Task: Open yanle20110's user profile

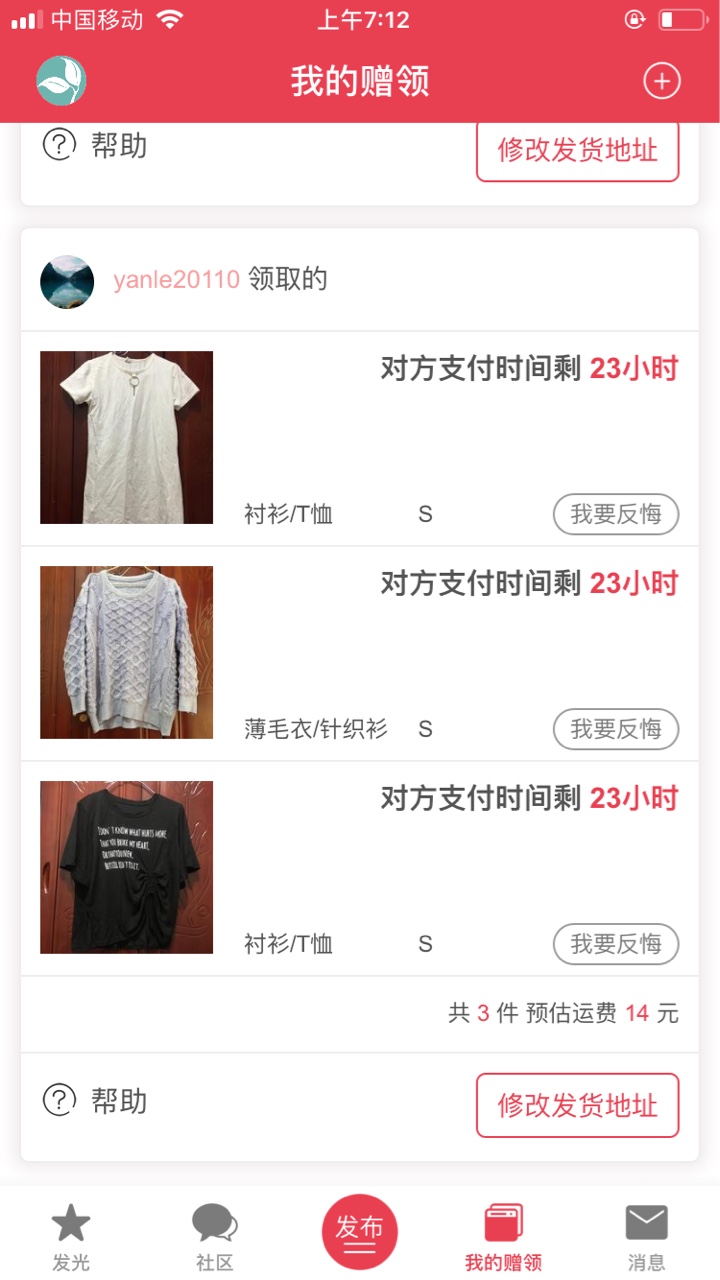Action: [176, 280]
